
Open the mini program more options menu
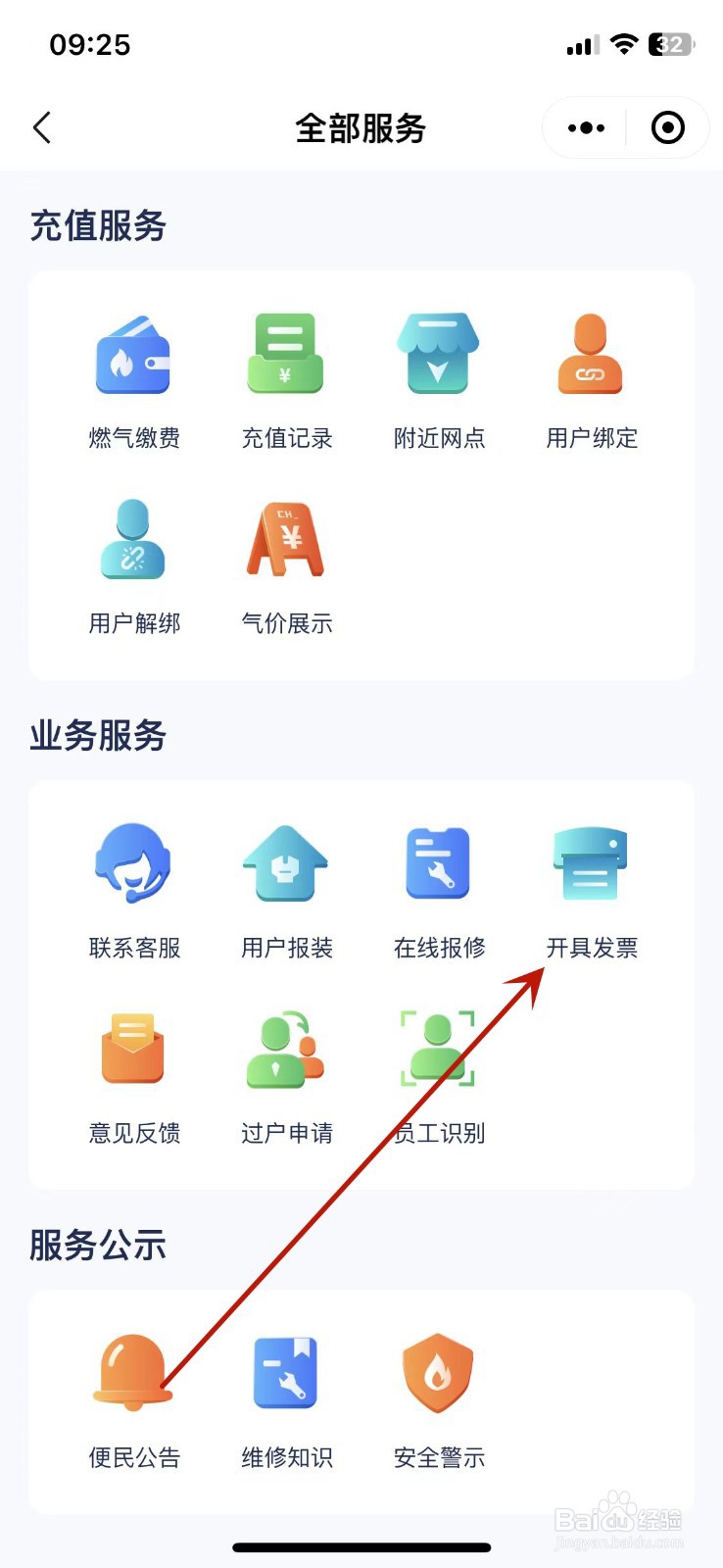(x=584, y=127)
